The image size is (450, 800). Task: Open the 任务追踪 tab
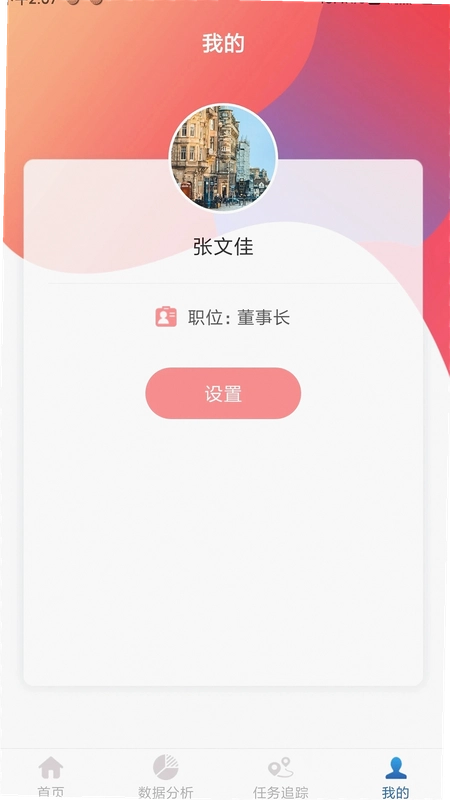[281, 777]
